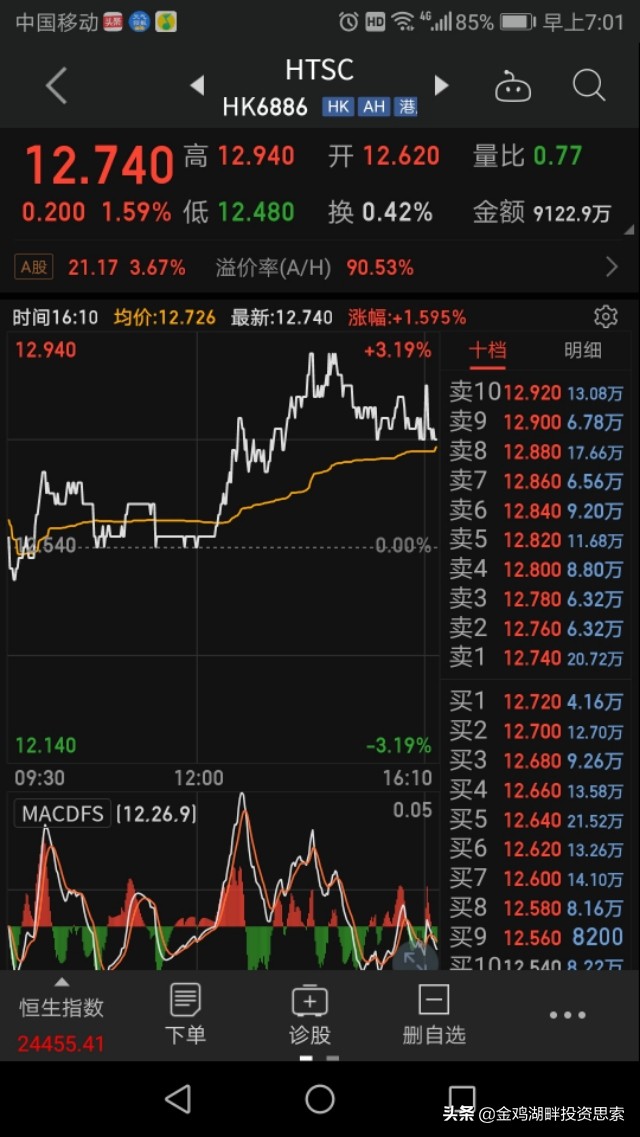
Task: Expand the chart to full screen
Action: 415,957
